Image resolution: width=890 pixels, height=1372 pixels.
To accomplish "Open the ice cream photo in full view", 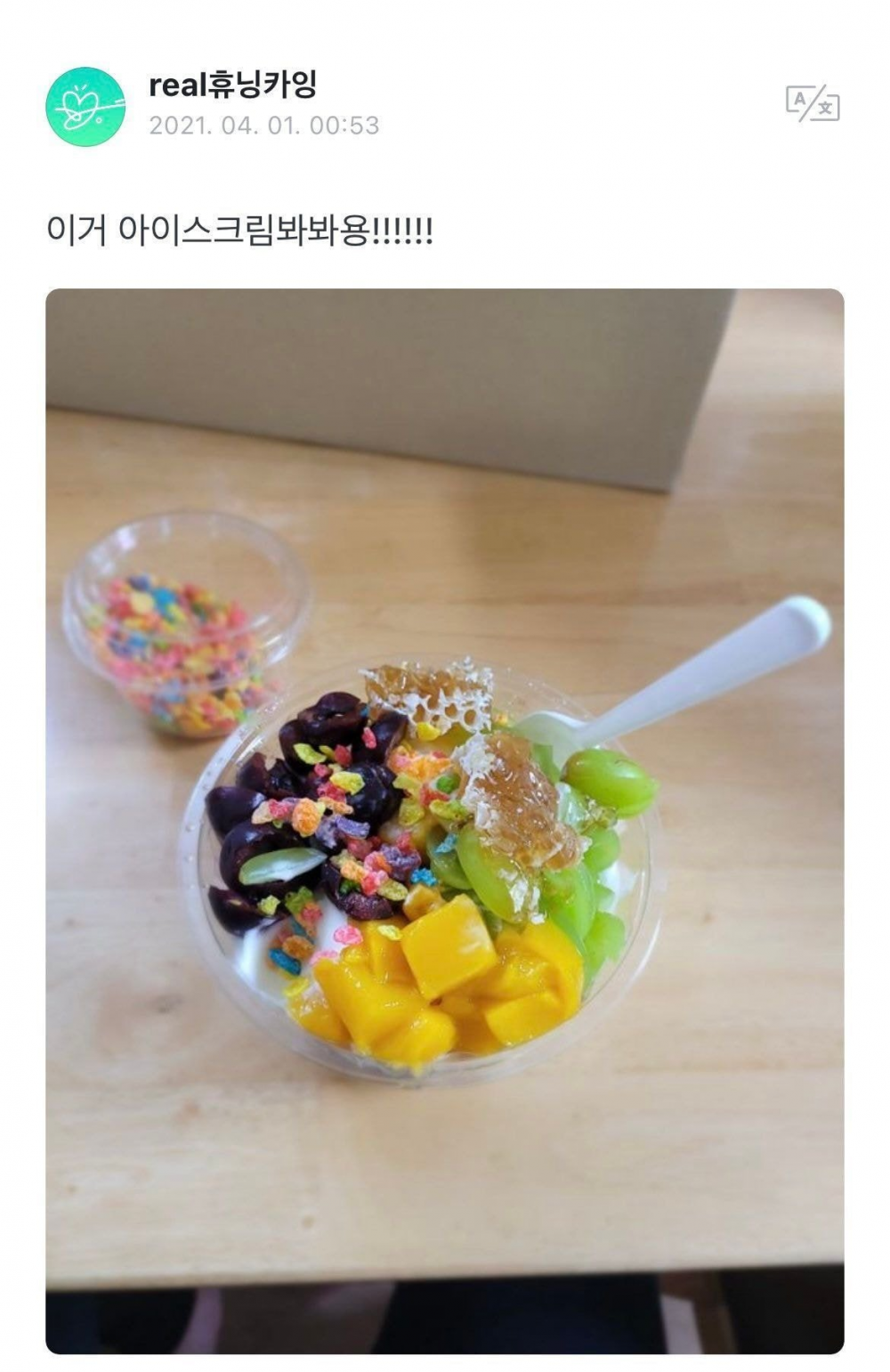I will click(x=444, y=819).
